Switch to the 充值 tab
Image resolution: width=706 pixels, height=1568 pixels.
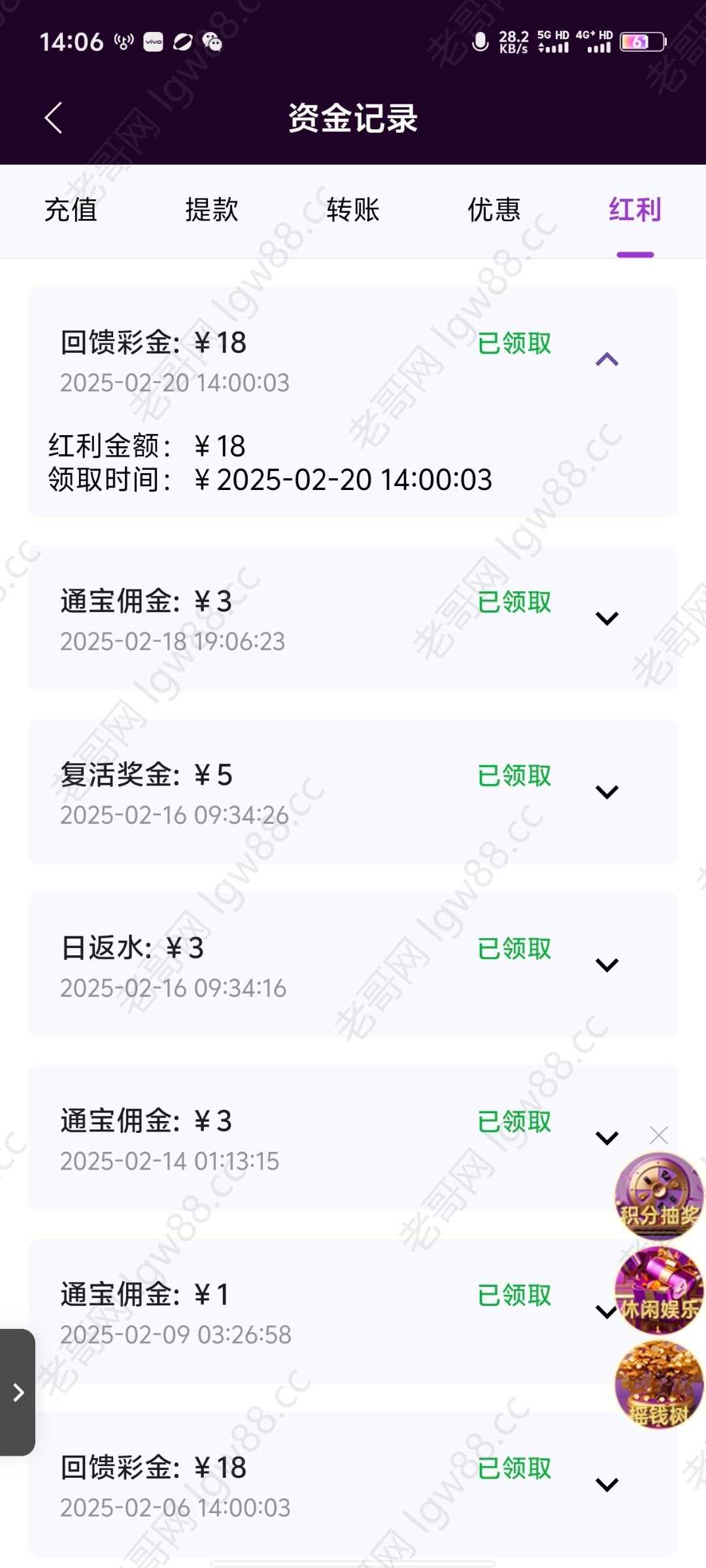[71, 210]
